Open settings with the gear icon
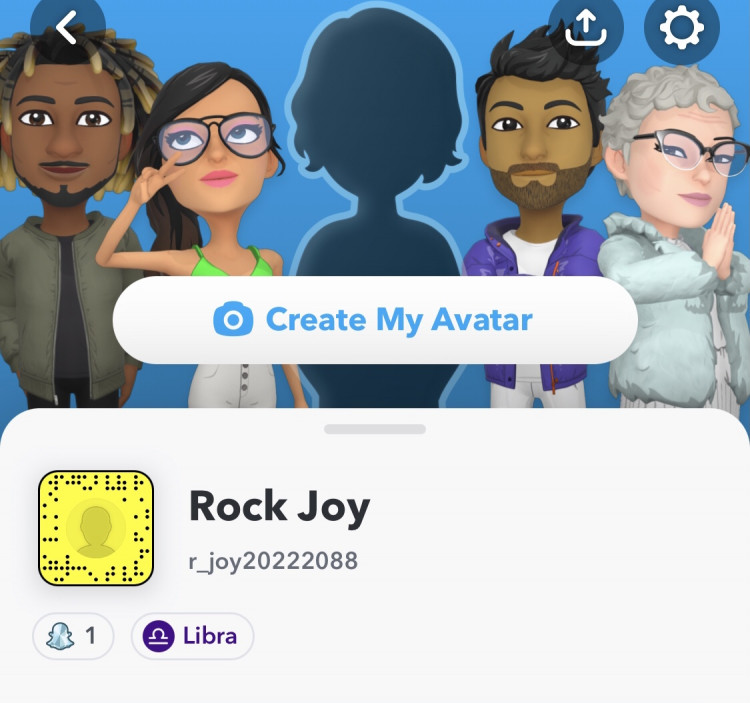750x703 pixels. coord(681,29)
